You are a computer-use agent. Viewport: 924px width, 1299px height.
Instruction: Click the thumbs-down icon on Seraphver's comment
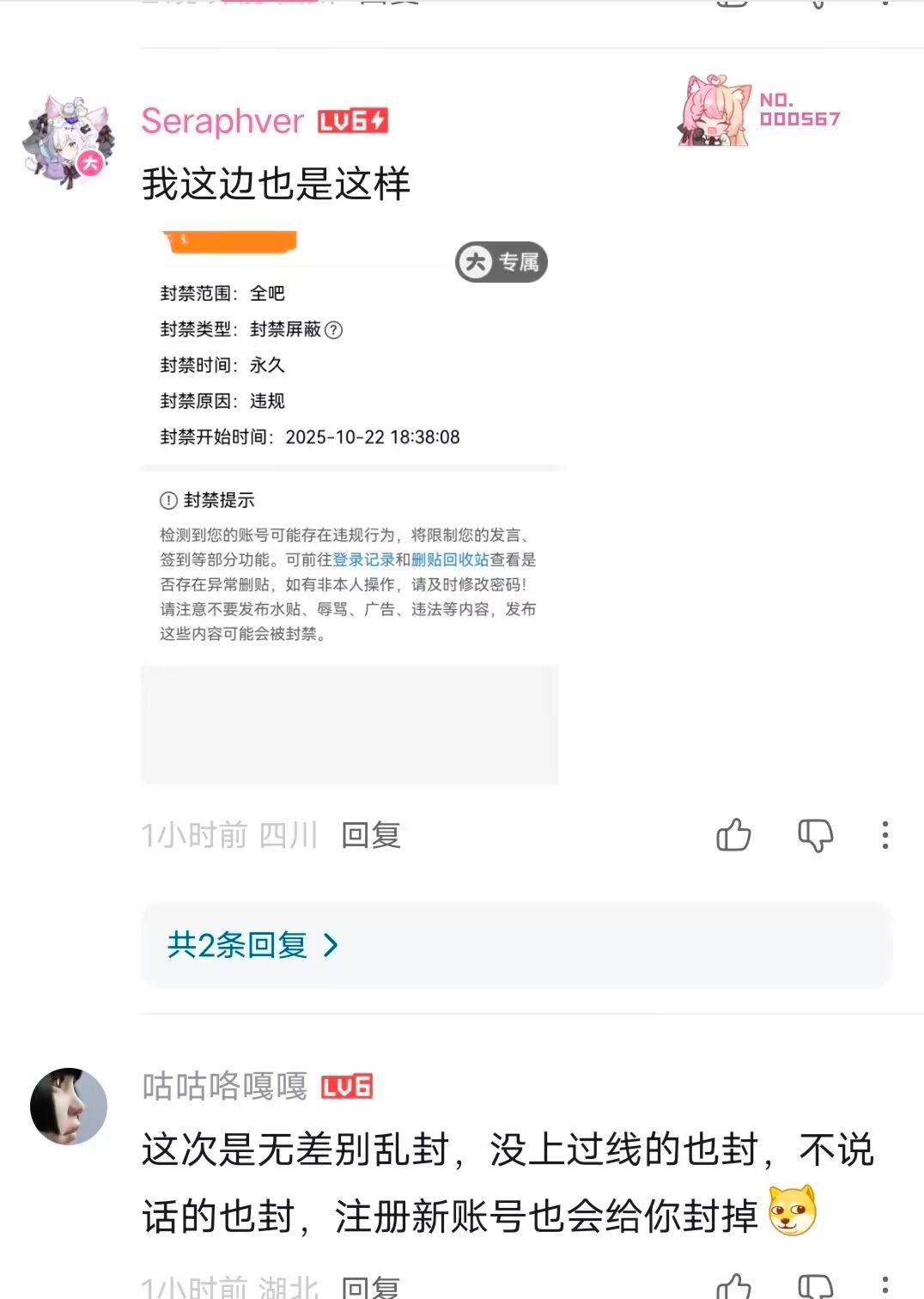coord(815,834)
